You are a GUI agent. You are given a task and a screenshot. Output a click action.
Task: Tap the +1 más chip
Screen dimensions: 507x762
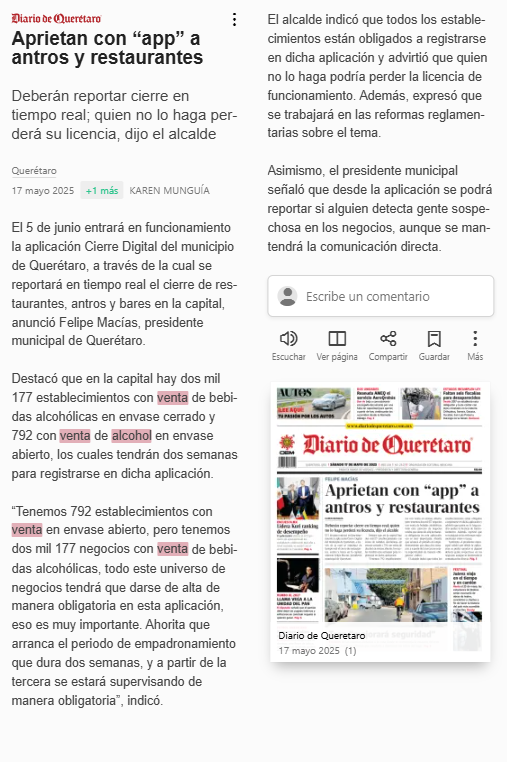click(102, 190)
